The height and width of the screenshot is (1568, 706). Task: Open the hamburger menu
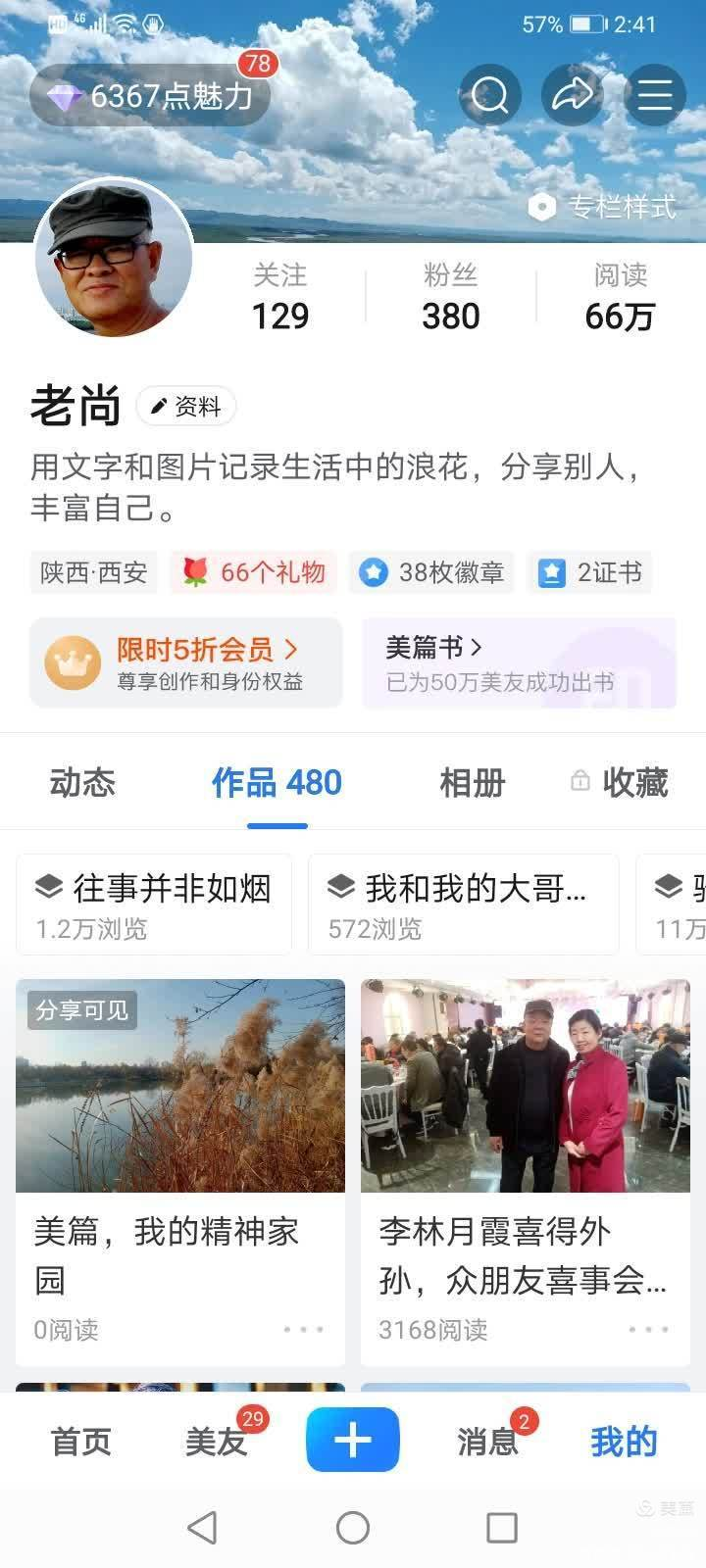[x=654, y=95]
